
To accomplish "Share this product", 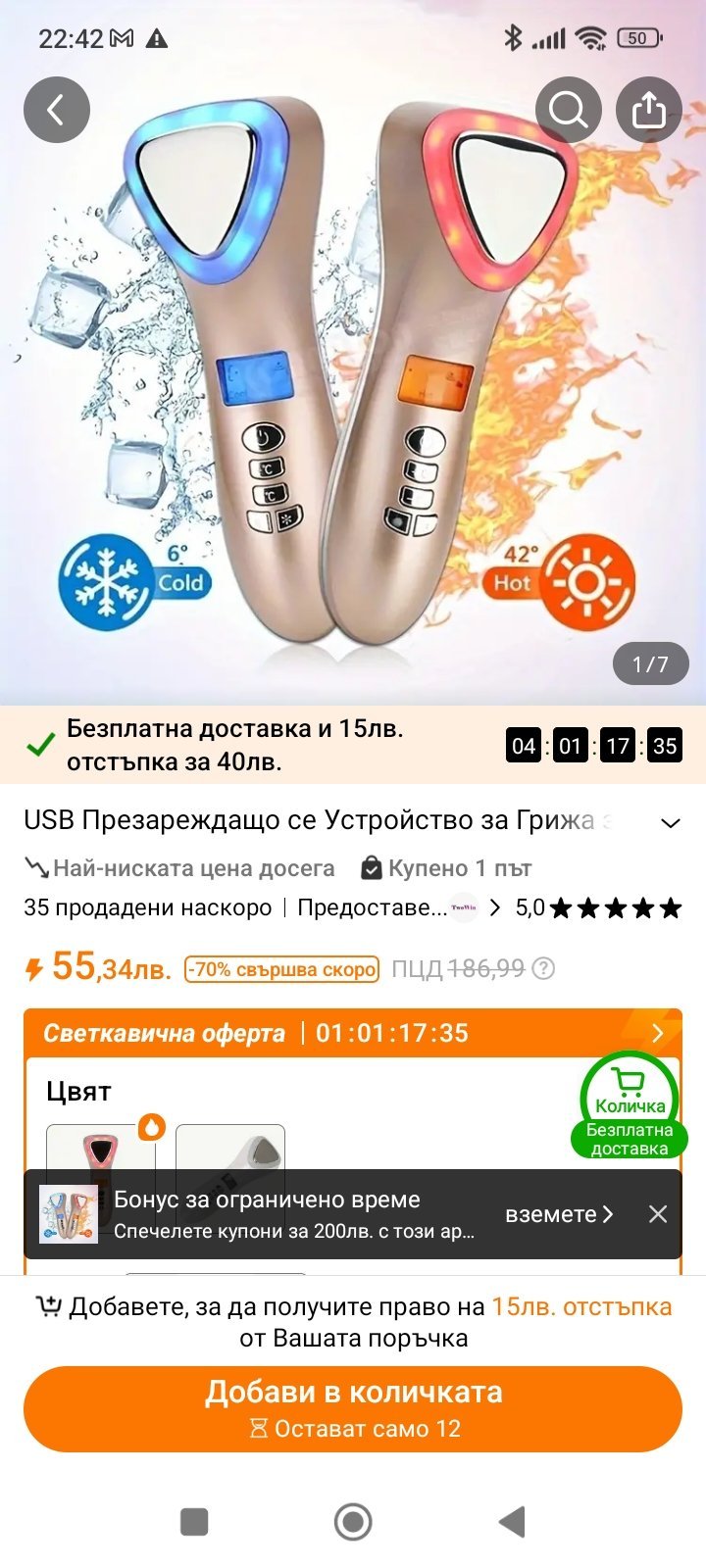I will [648, 110].
